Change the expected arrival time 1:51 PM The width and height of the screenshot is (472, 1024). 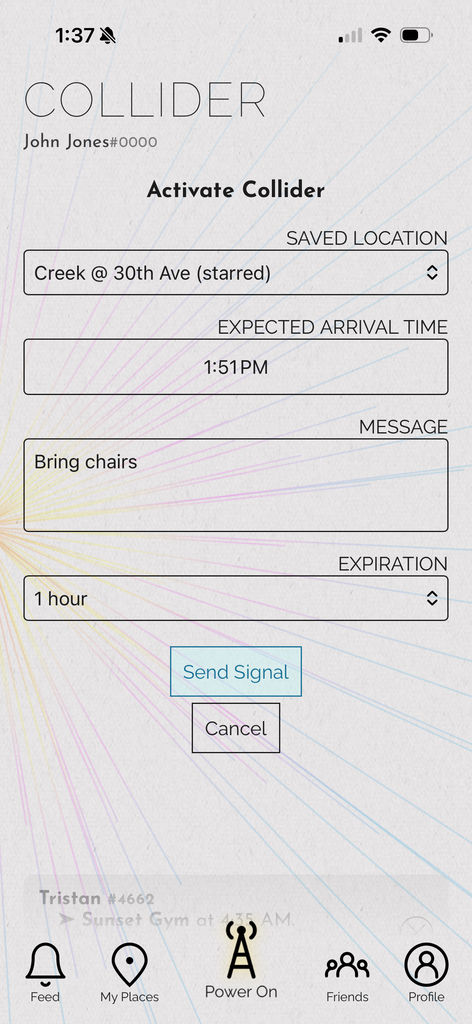point(236,367)
